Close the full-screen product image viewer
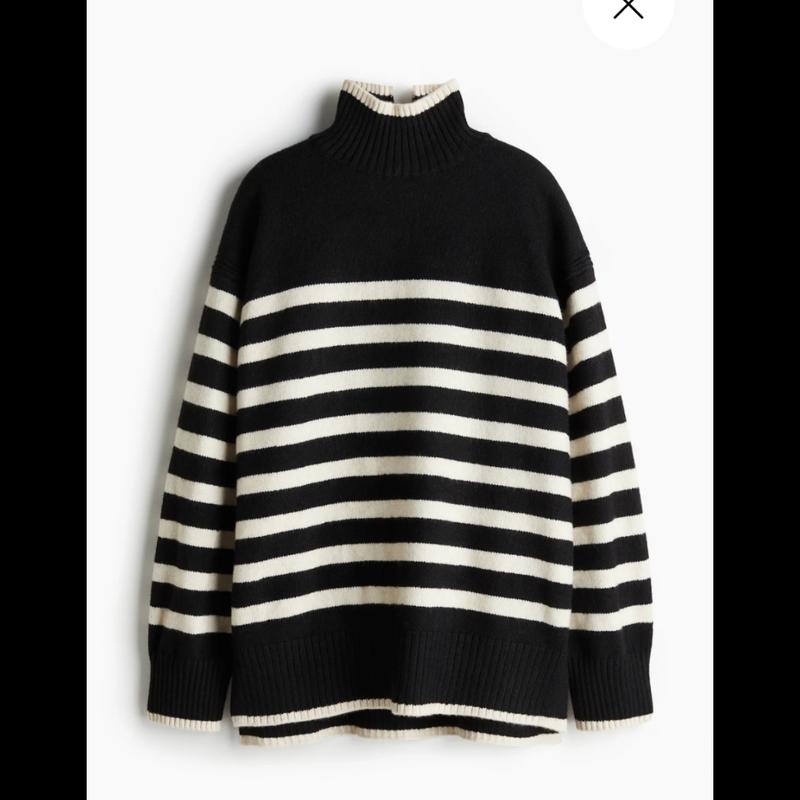The image size is (800, 800). [628, 8]
